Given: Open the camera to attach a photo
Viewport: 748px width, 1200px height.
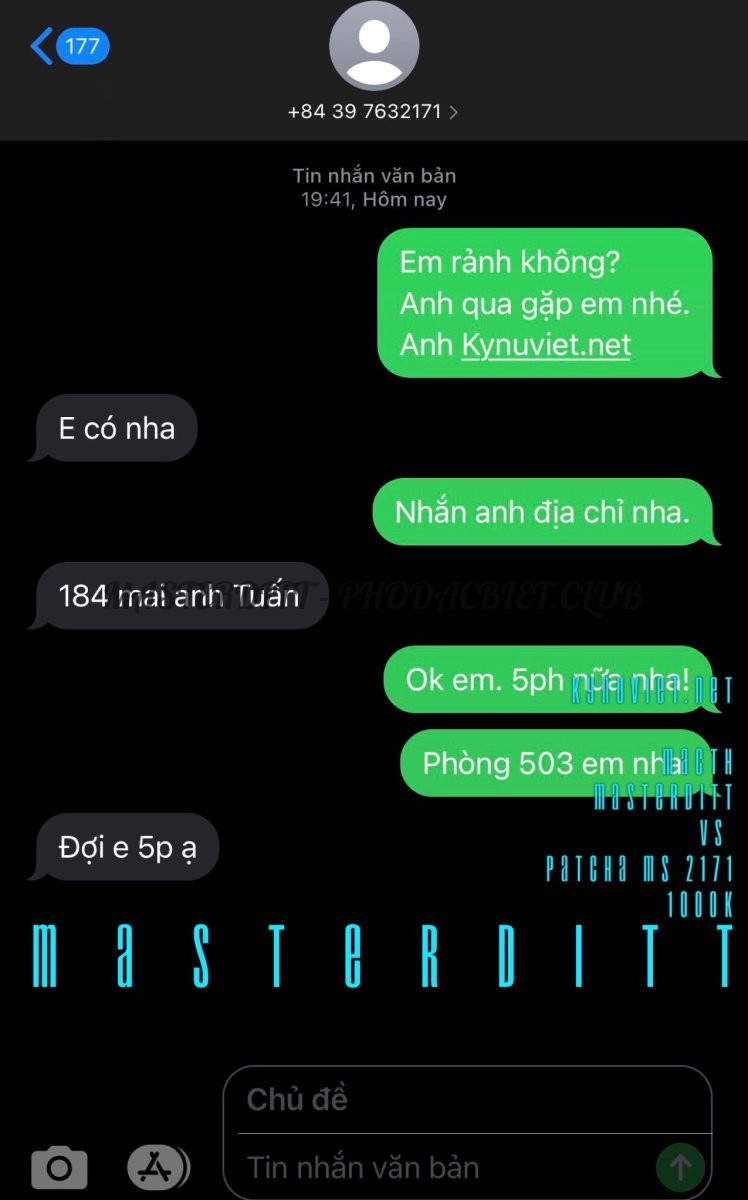Looking at the screenshot, I should [x=59, y=1167].
